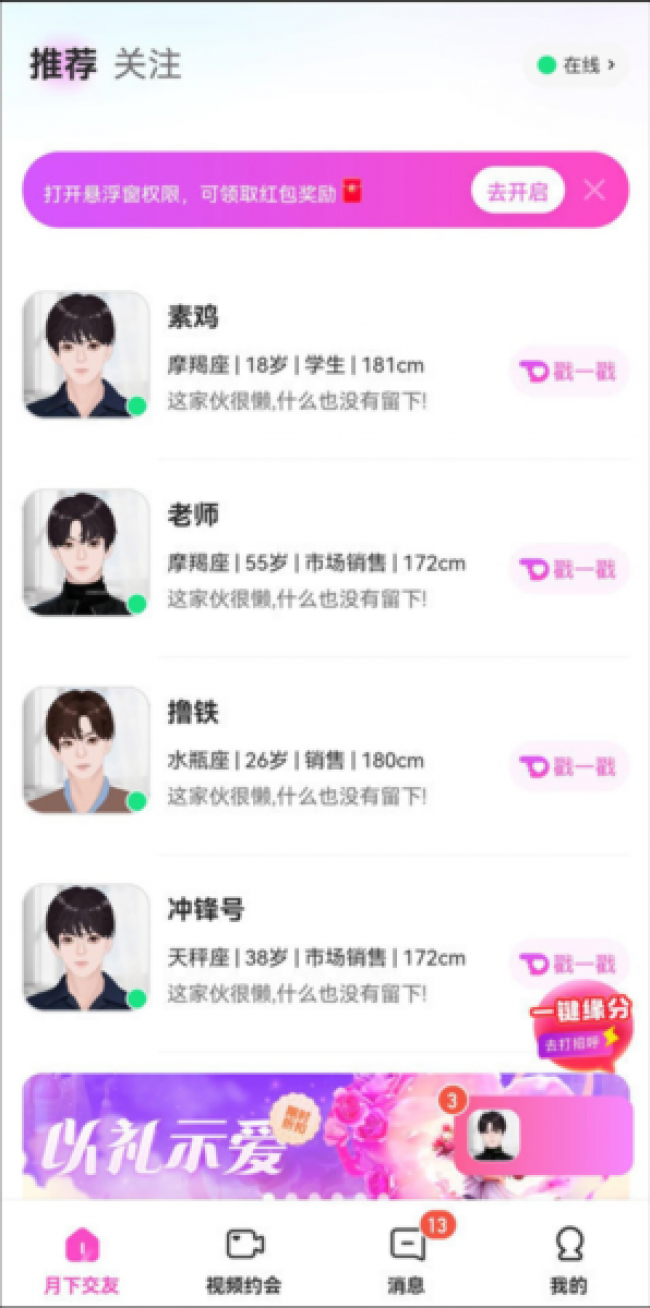650x1308 pixels.
Task: Switch to the 关注 tab
Action: 147,65
